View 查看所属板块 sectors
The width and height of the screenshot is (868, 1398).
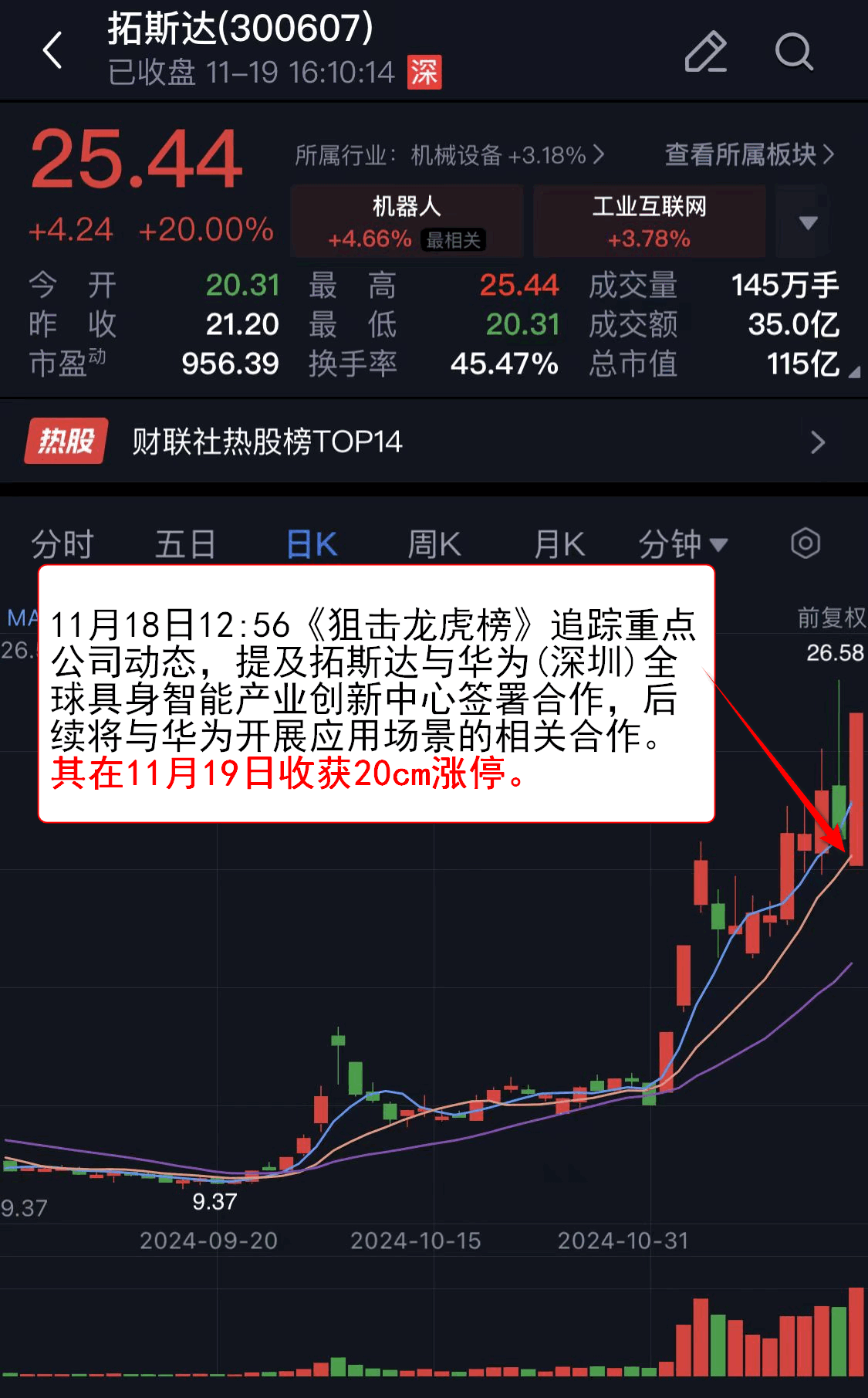(x=748, y=154)
